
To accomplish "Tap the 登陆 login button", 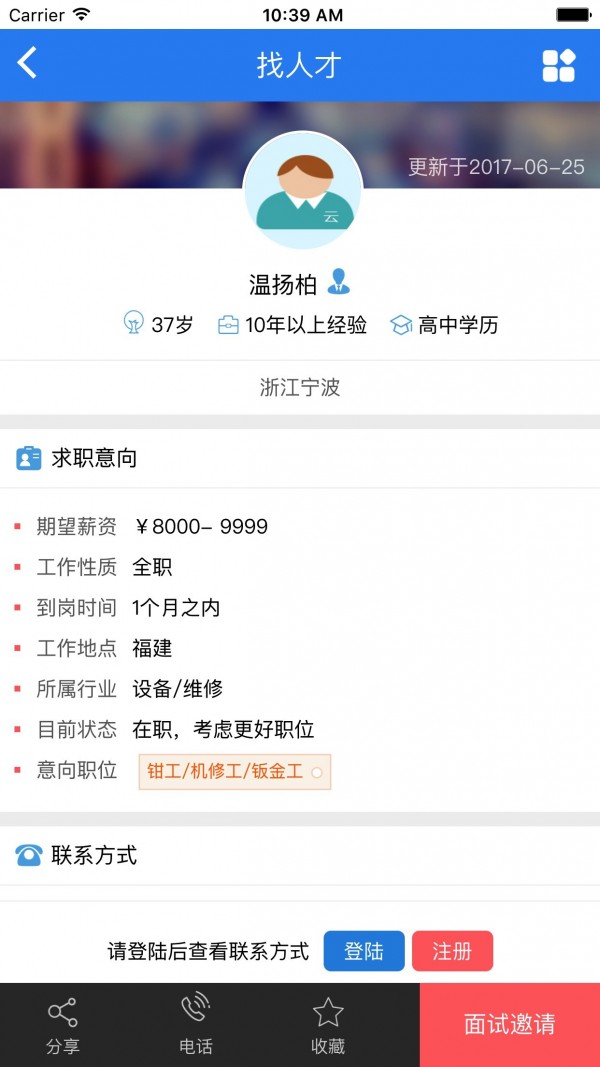I will 364,951.
